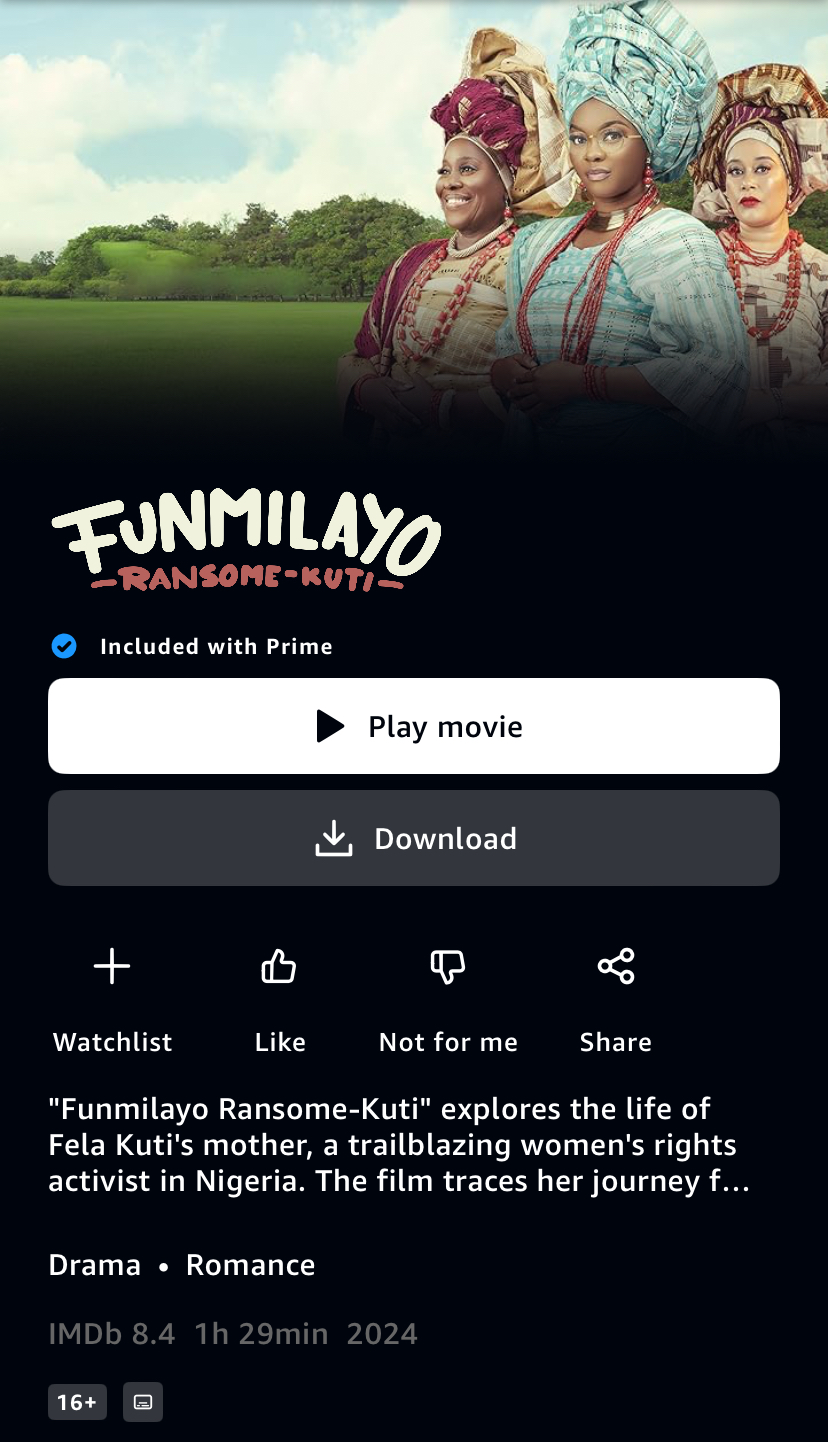The width and height of the screenshot is (828, 1442).
Task: Download the movie for offline viewing
Action: [x=414, y=838]
